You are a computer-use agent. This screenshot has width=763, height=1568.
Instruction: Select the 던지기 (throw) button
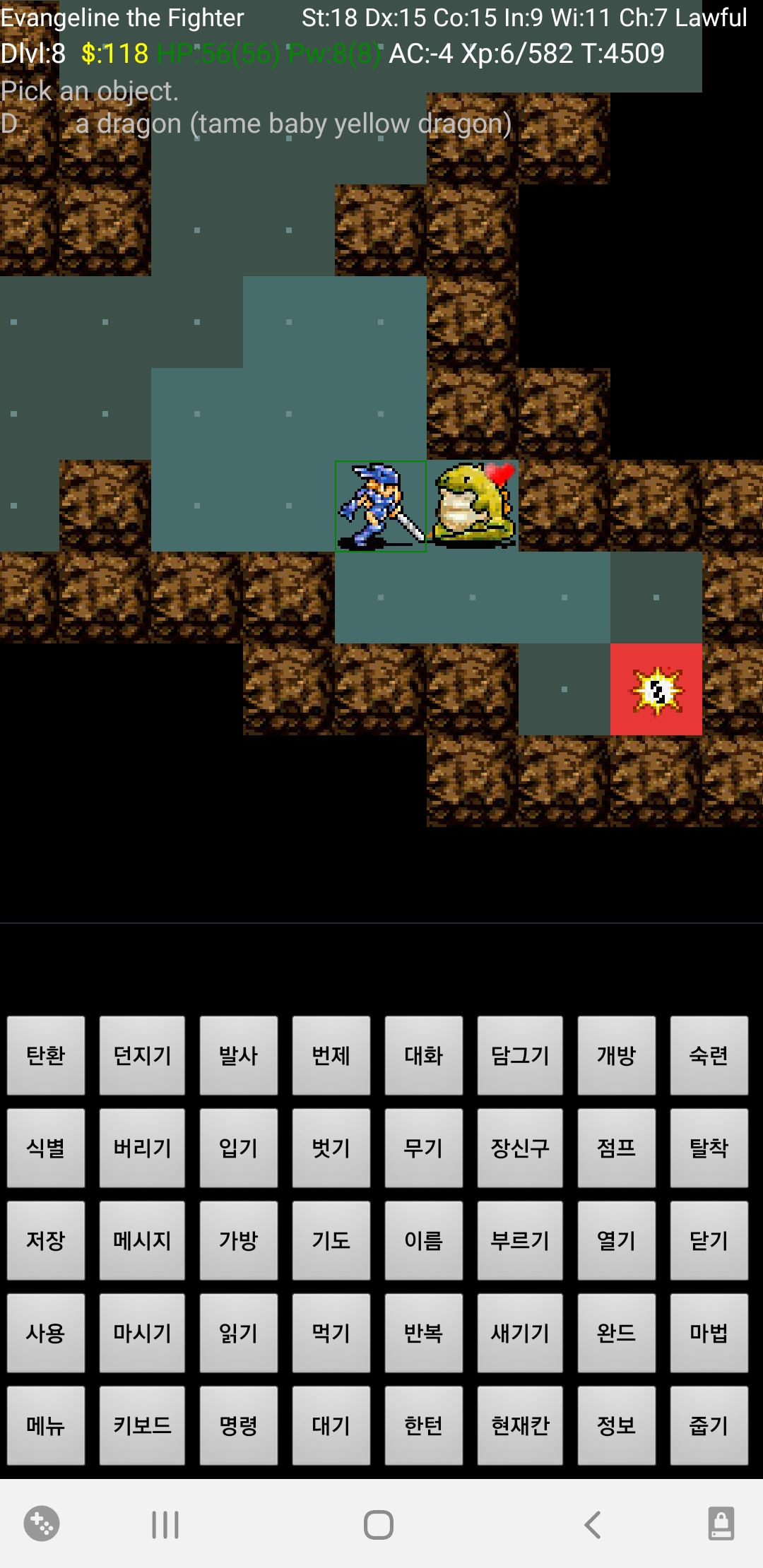click(x=142, y=1055)
